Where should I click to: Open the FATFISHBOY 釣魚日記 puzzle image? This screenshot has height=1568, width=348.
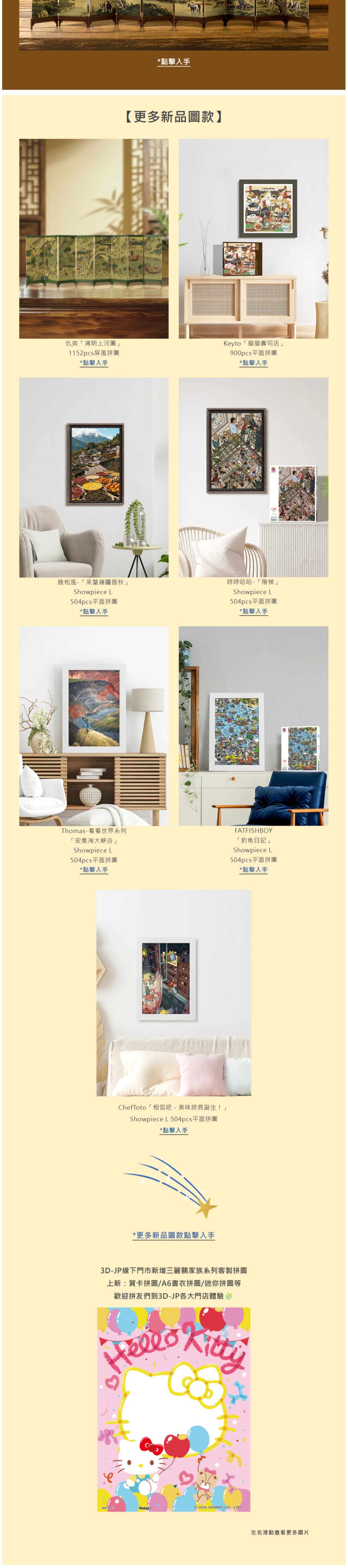click(253, 726)
